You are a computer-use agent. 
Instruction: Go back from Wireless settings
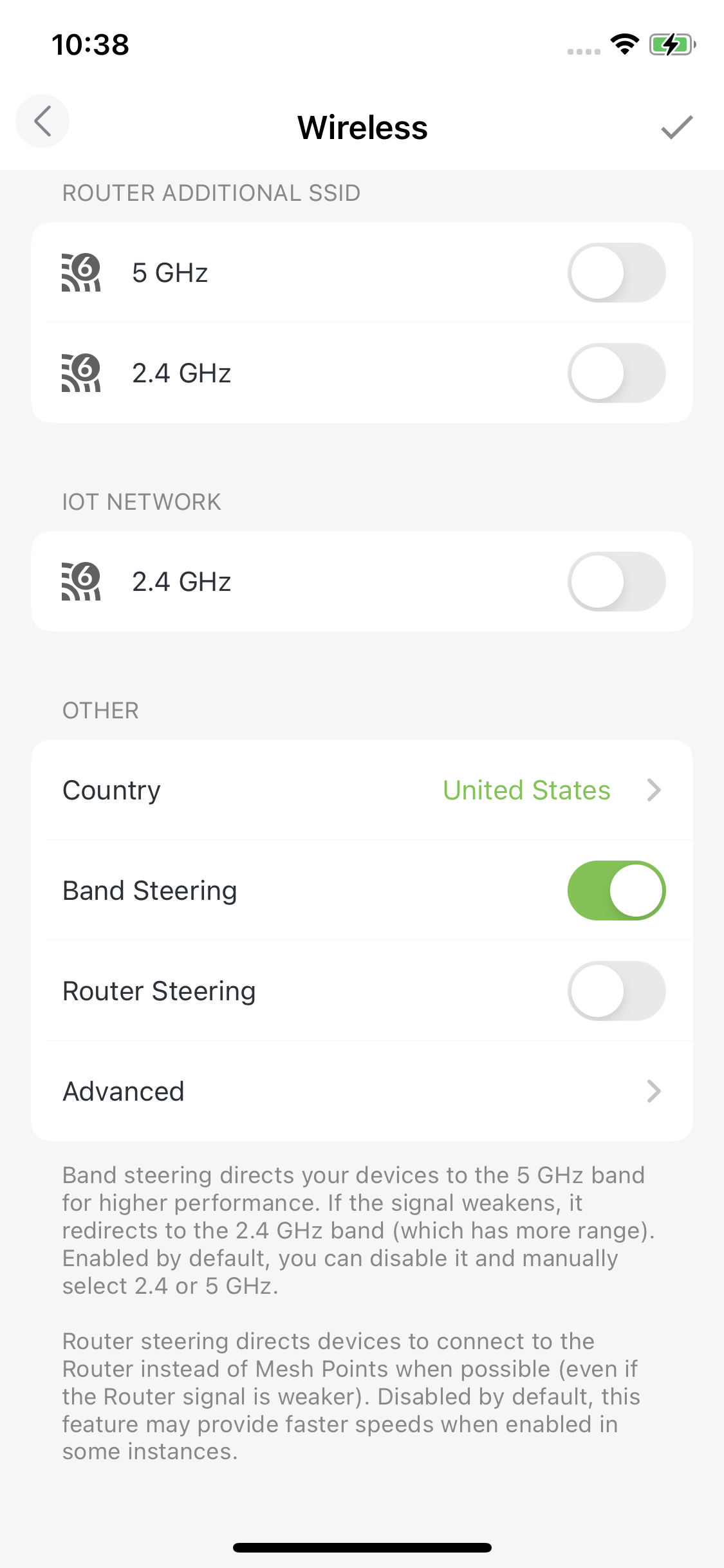pos(42,121)
